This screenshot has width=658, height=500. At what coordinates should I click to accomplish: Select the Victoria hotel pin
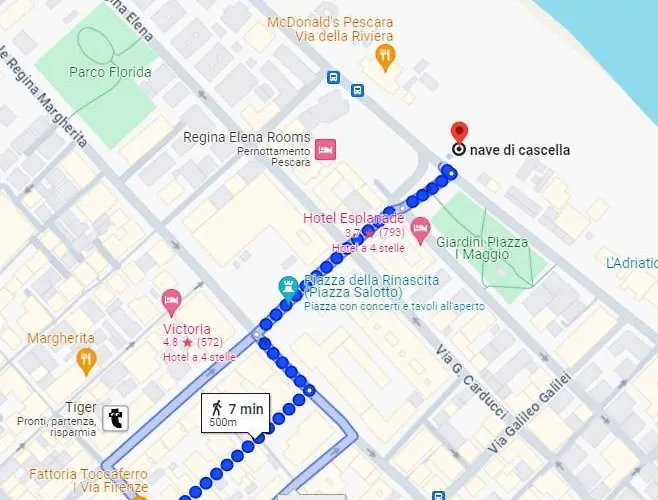(171, 299)
